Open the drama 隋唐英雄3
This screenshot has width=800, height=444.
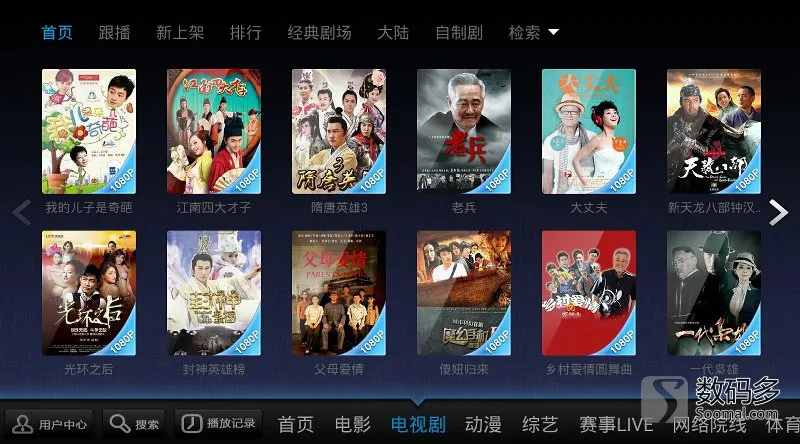pos(338,131)
